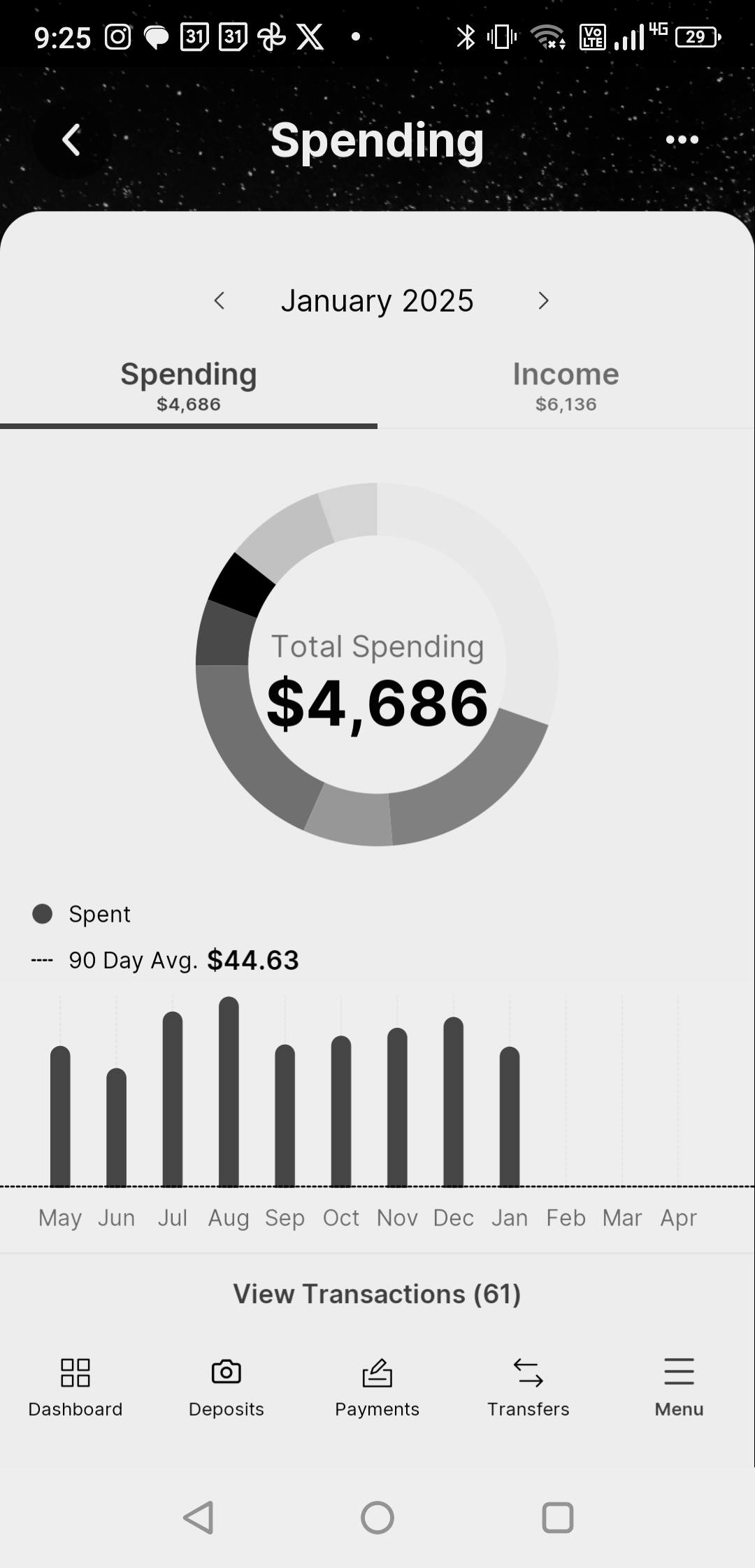755x1568 pixels.
Task: Open the Dashboard tab
Action: pyautogui.click(x=75, y=1386)
